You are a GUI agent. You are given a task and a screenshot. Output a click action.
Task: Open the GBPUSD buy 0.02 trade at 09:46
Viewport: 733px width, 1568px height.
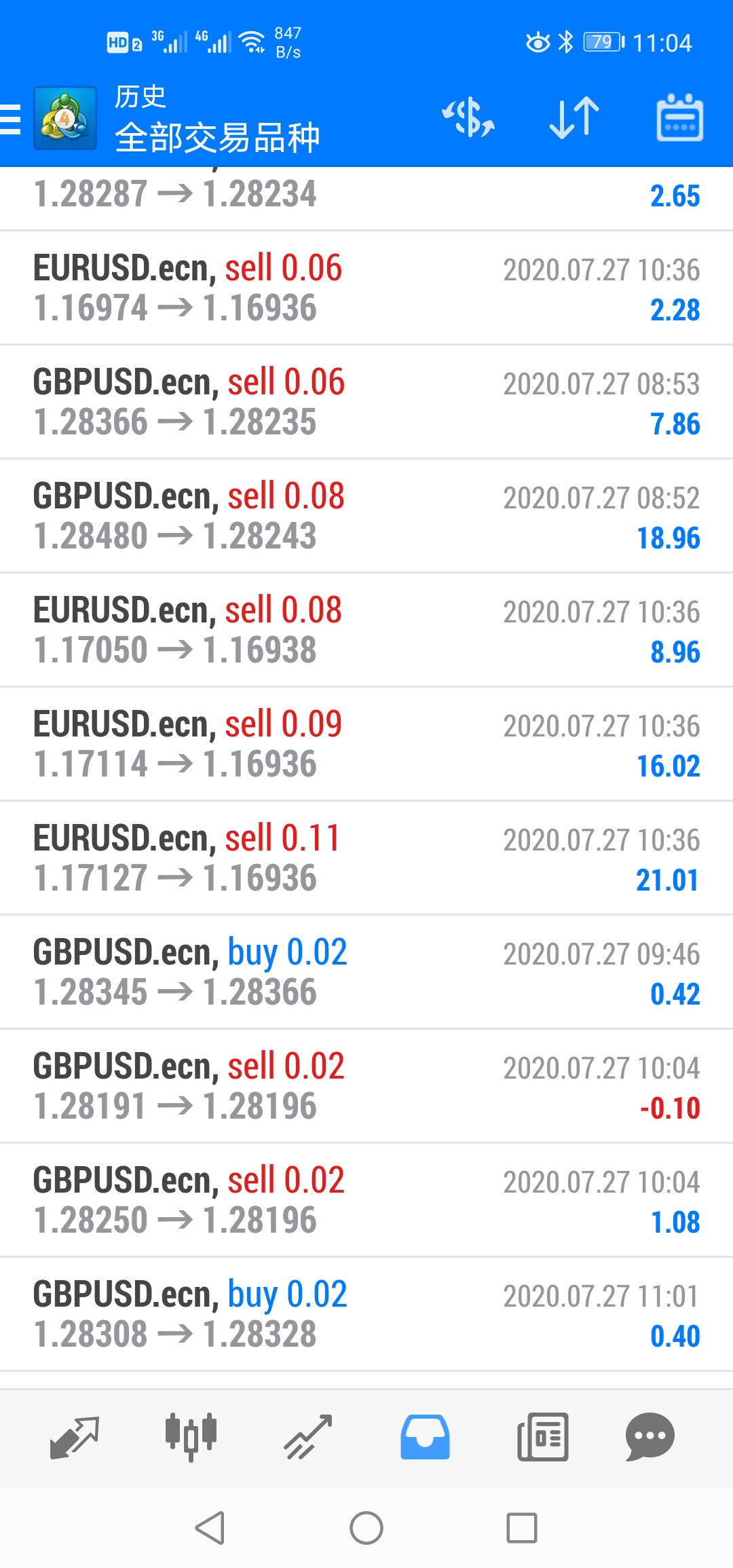tap(366, 973)
